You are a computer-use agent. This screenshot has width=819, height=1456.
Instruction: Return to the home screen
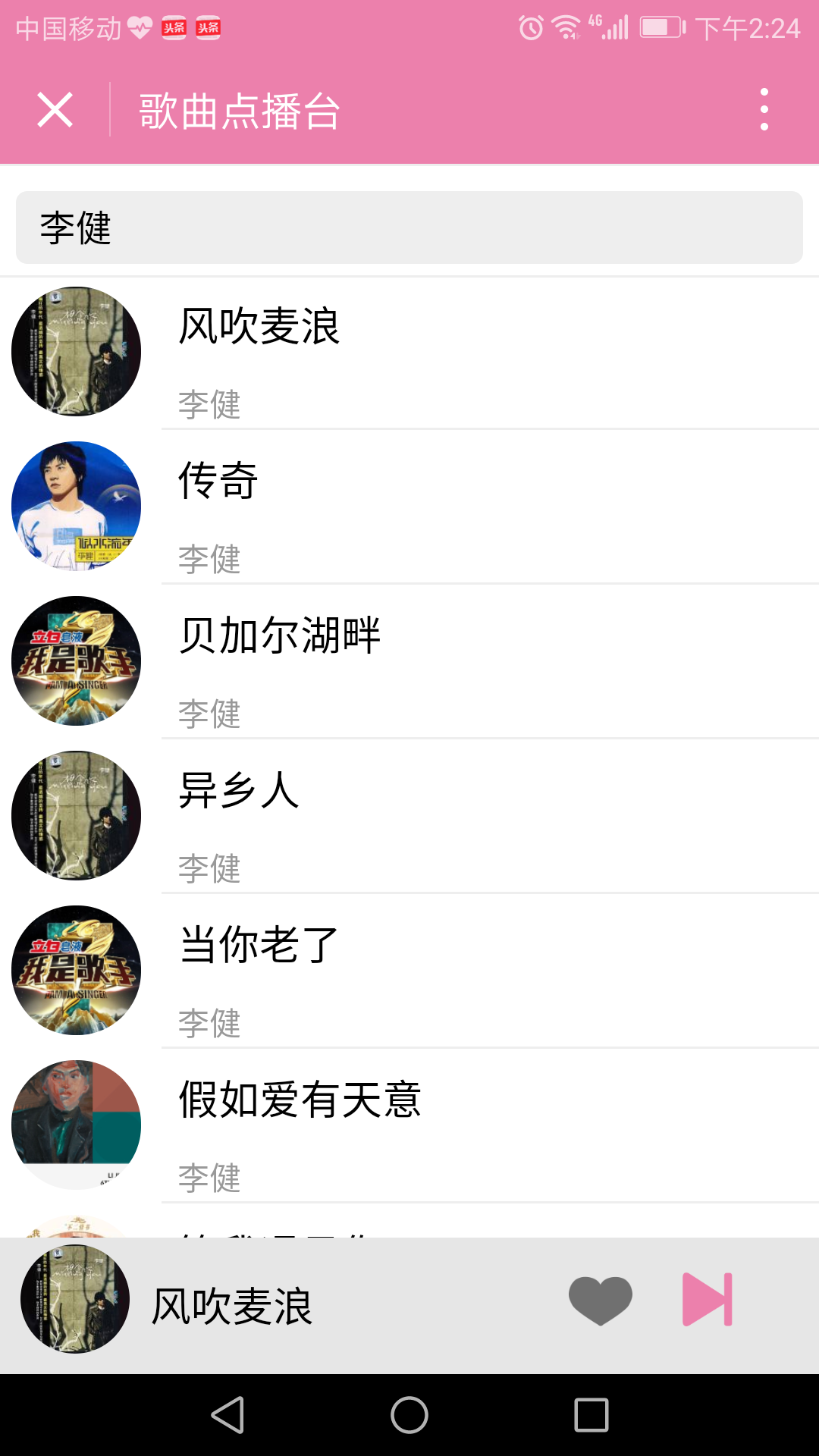tap(409, 1415)
